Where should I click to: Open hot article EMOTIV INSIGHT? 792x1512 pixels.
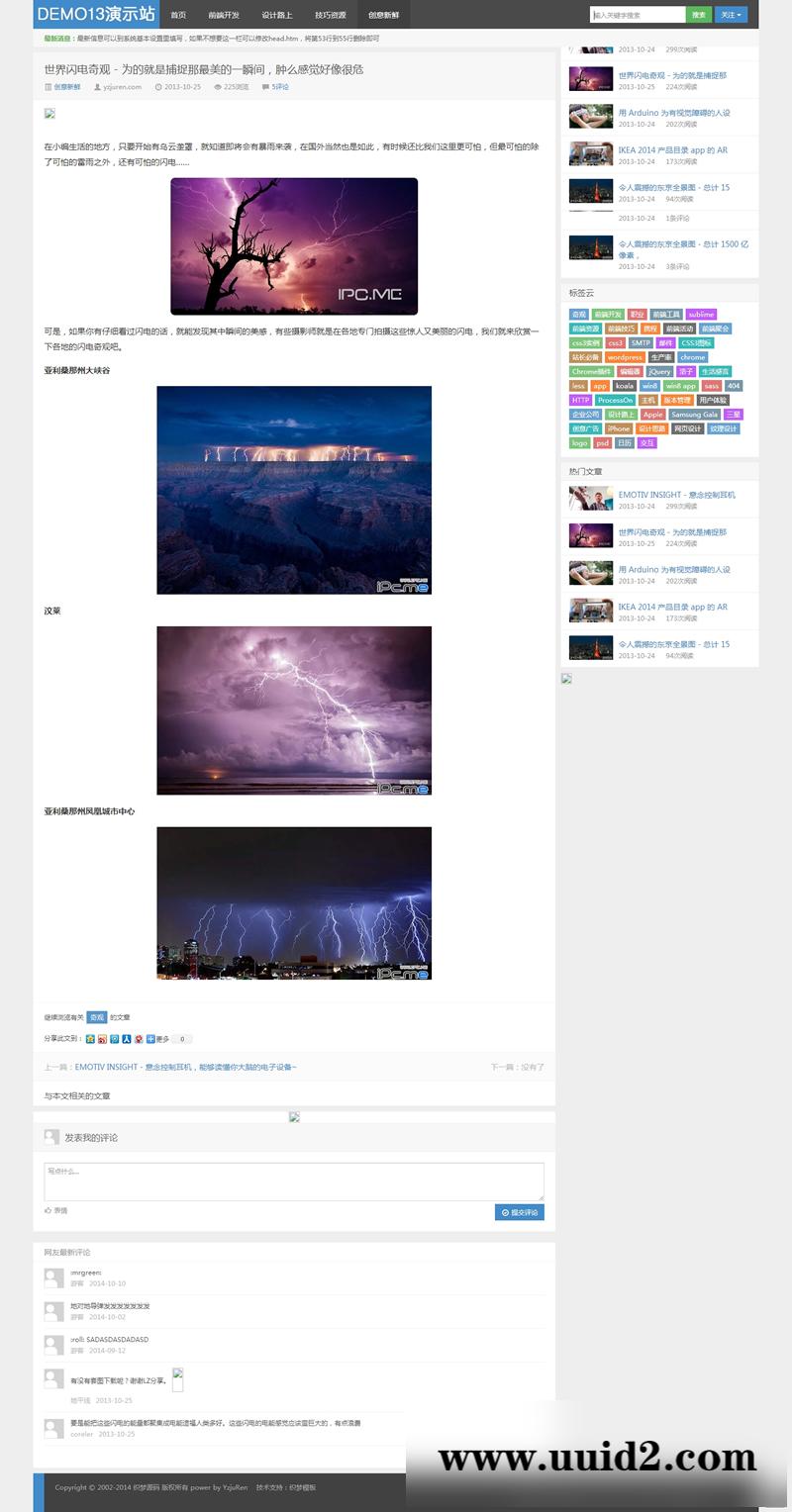point(676,495)
